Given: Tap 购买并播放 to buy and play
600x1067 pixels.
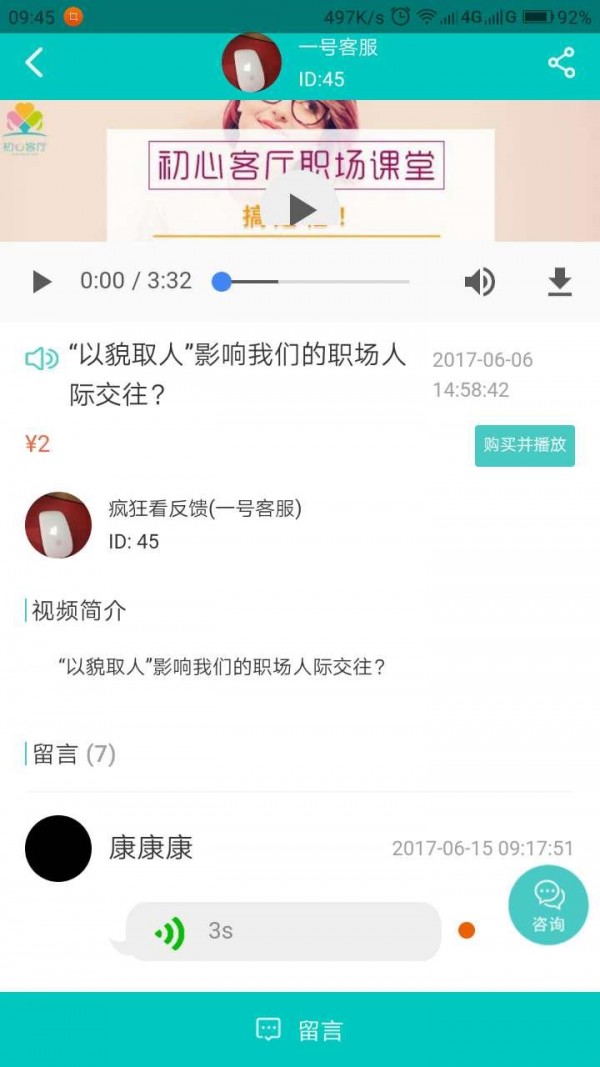Looking at the screenshot, I should [x=524, y=445].
